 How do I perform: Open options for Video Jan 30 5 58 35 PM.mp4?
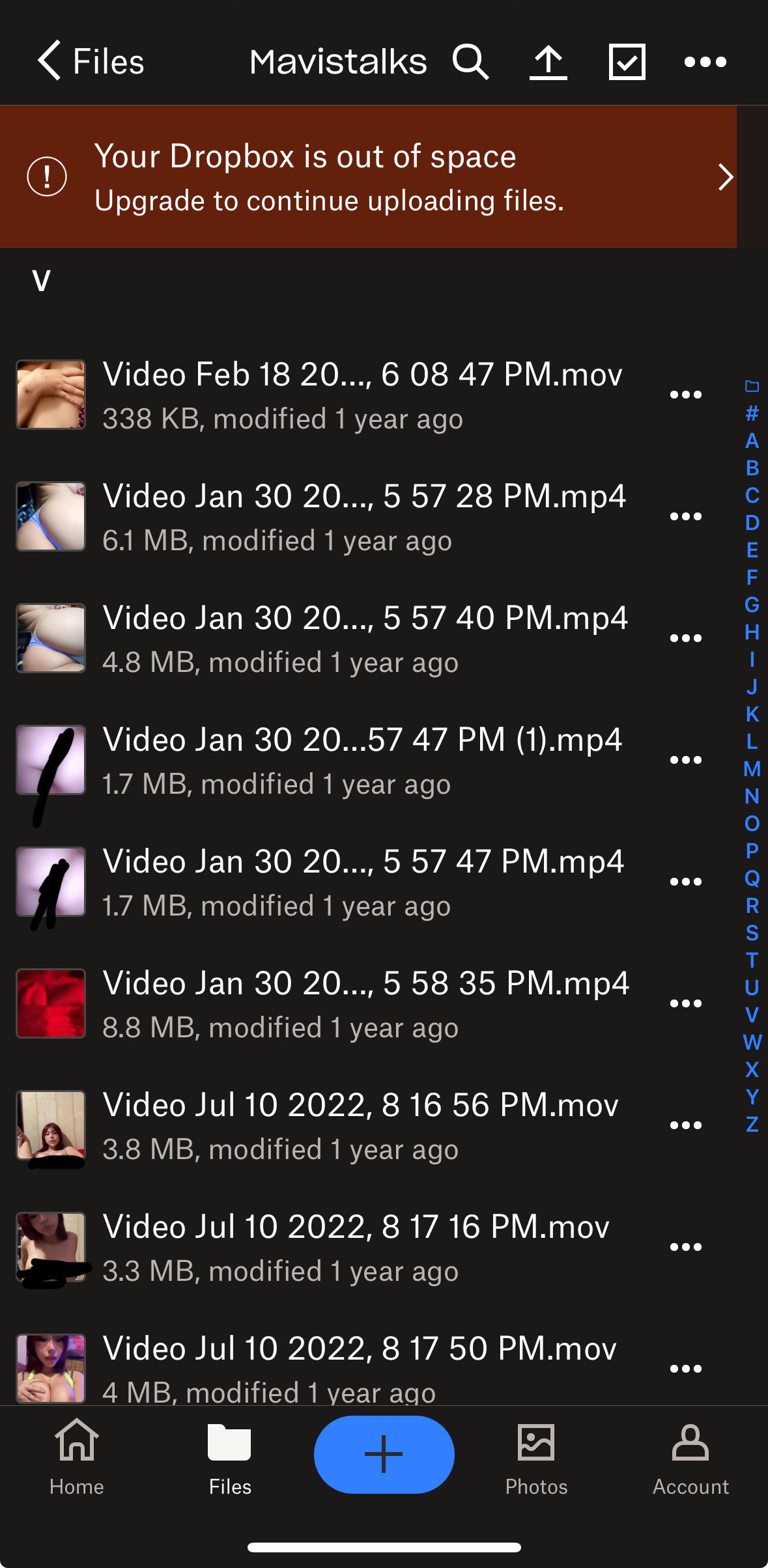tap(685, 1003)
